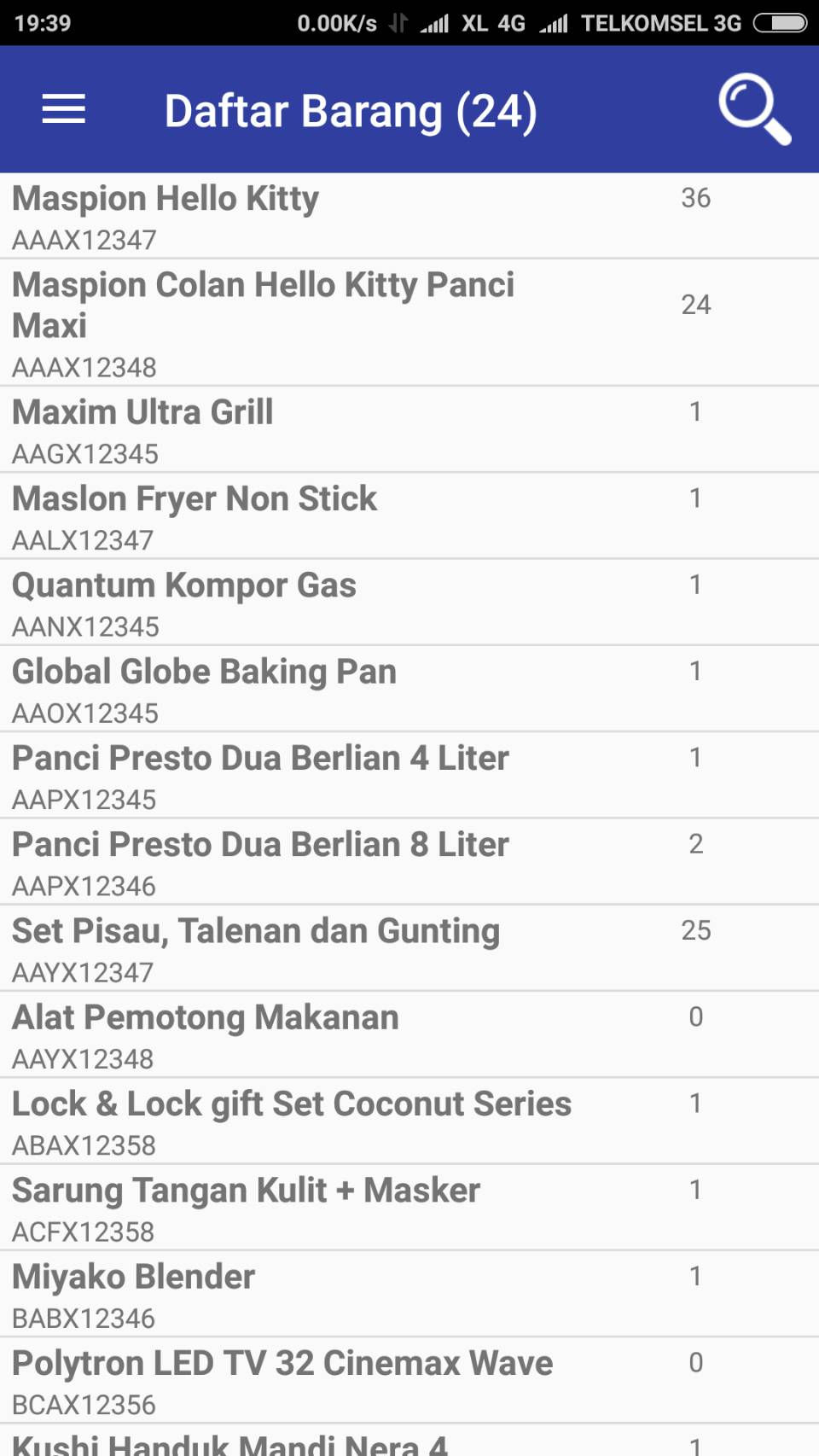This screenshot has width=819, height=1456.
Task: View Maslon Fryer Non Stick details
Action: [409, 516]
